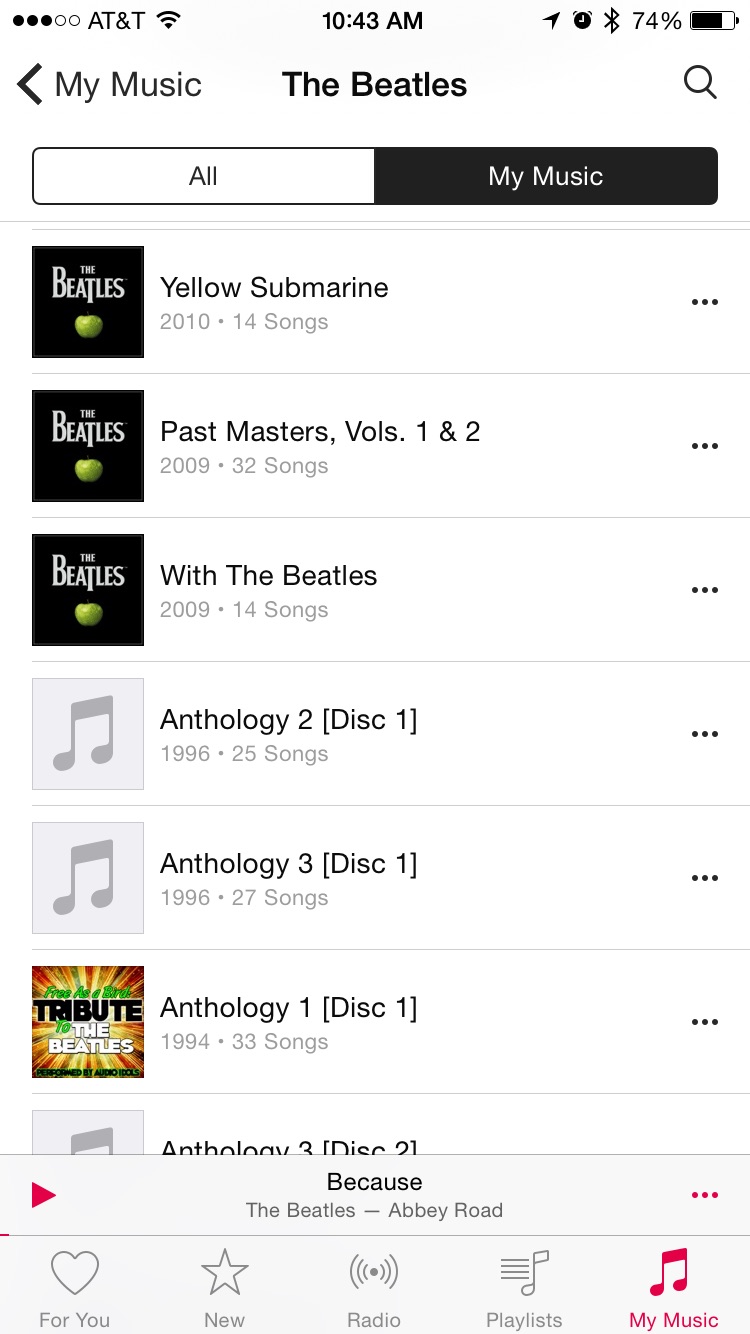This screenshot has width=750, height=1334.
Task: Open more options for Anthology 2
Action: click(705, 735)
